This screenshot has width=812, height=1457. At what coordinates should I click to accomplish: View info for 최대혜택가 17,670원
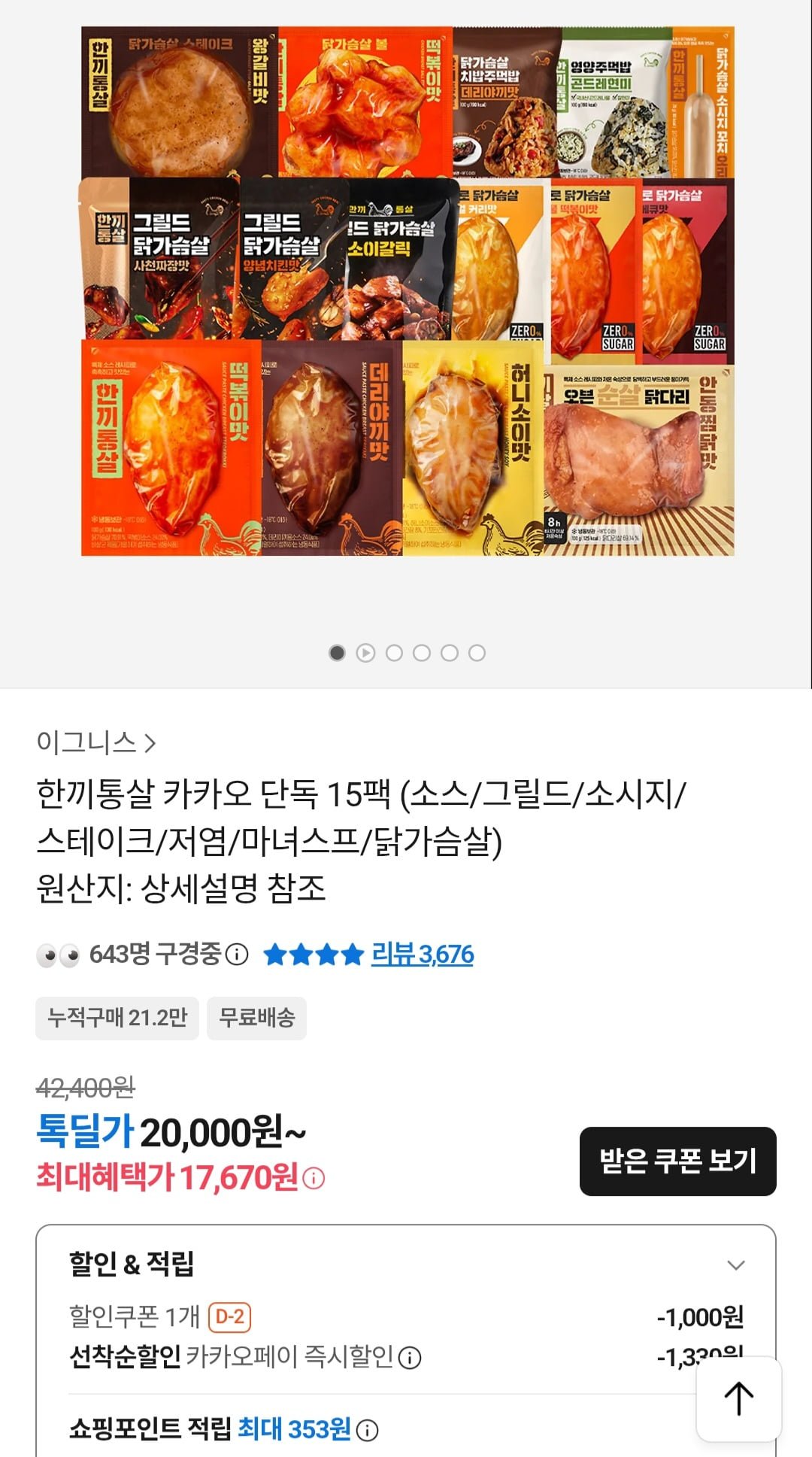[x=314, y=1178]
